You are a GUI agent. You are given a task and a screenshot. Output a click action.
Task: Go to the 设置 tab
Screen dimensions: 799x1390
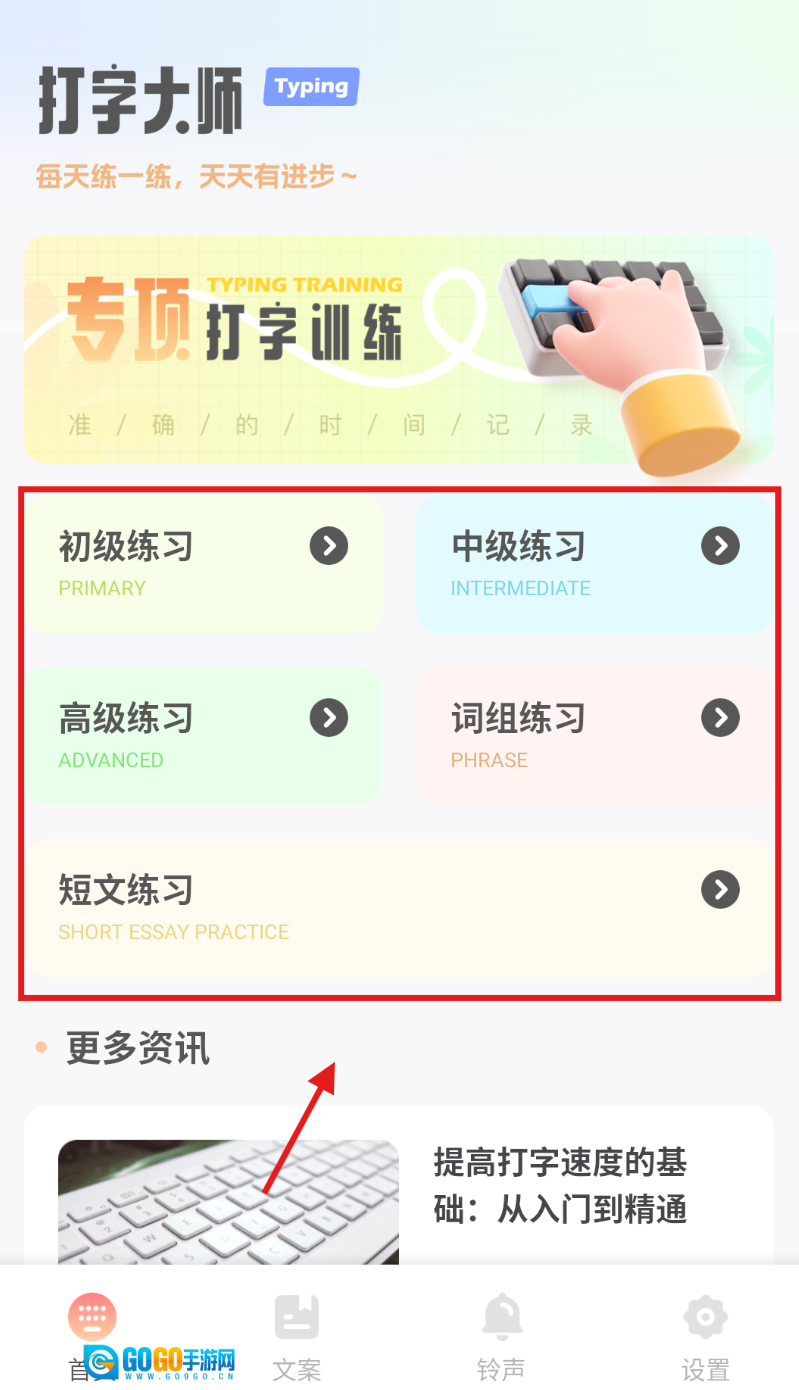click(705, 1334)
